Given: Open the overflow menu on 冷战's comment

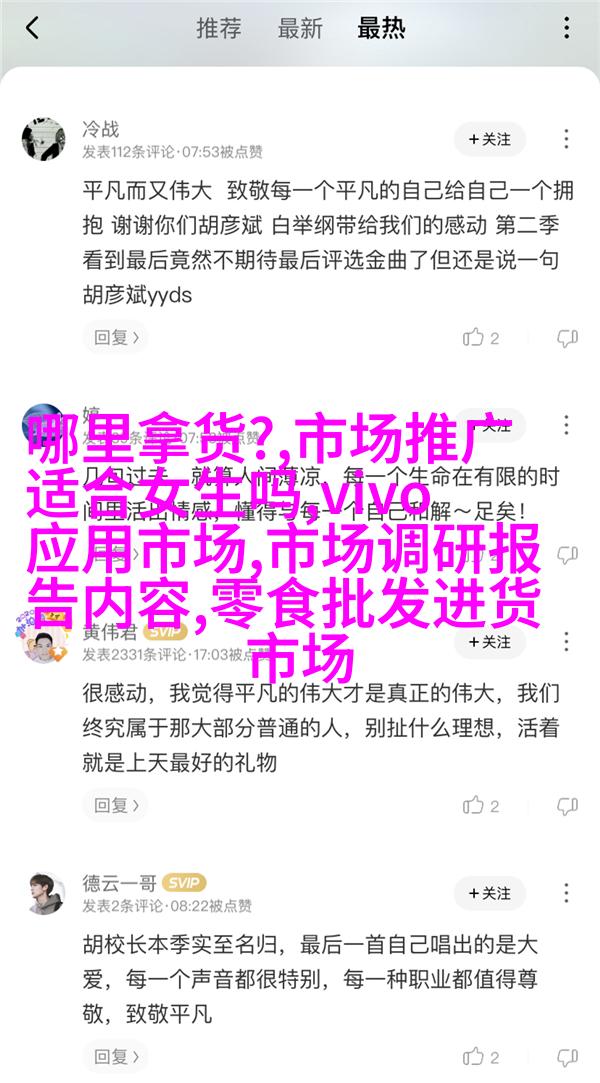Looking at the screenshot, I should tap(567, 140).
